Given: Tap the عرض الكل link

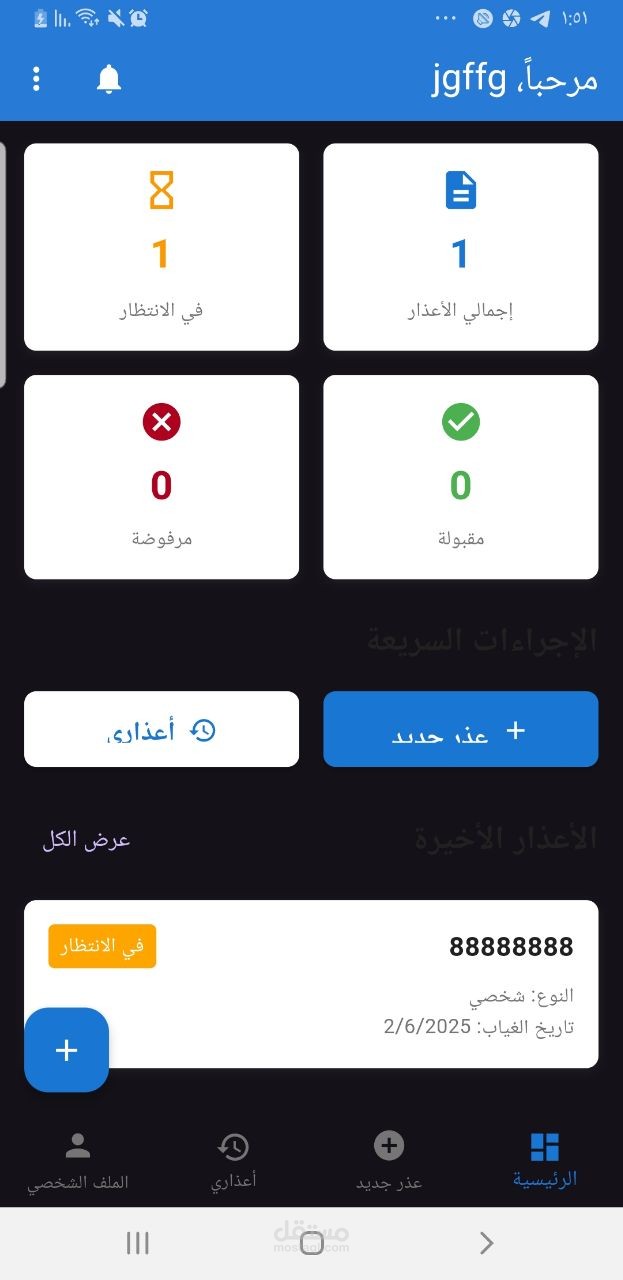Looking at the screenshot, I should pos(86,840).
